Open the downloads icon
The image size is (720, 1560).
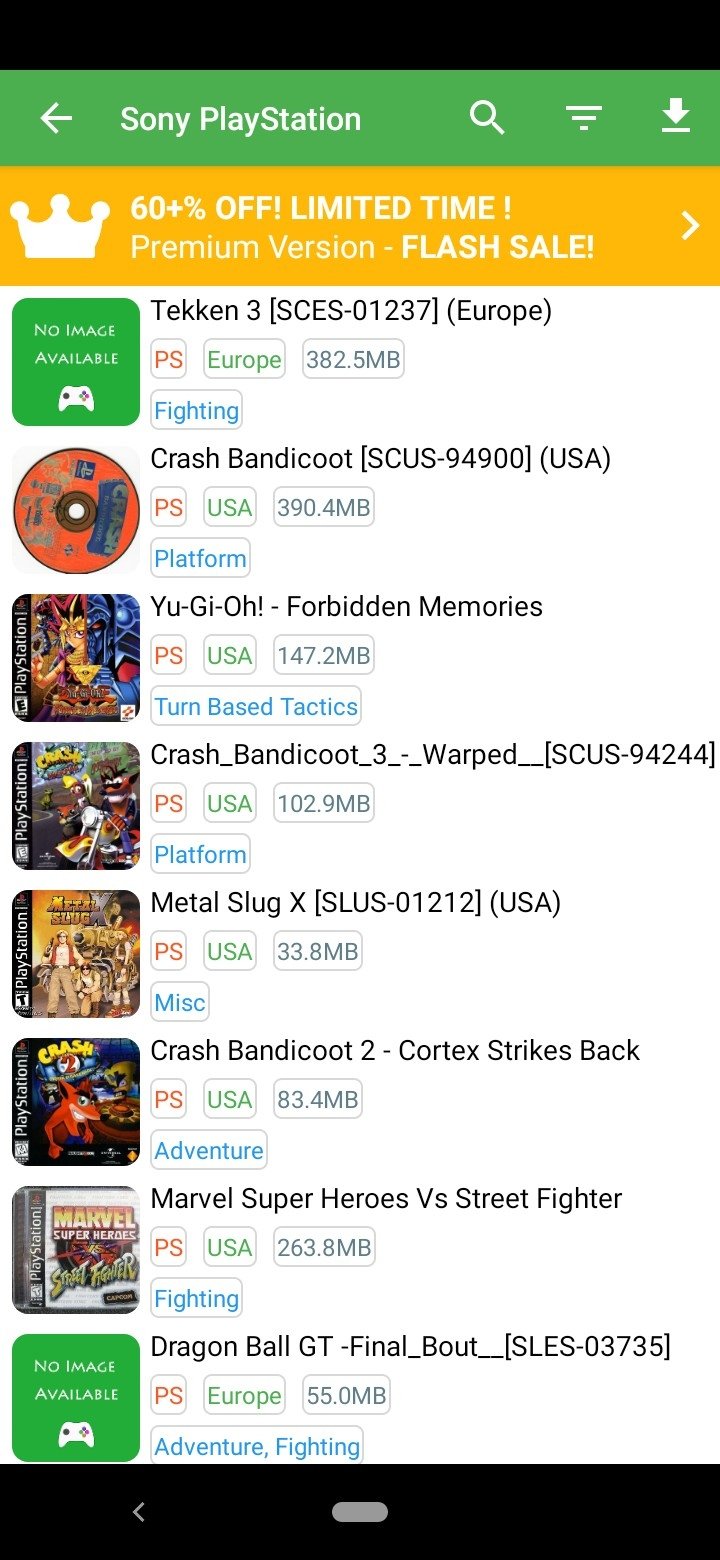click(676, 117)
